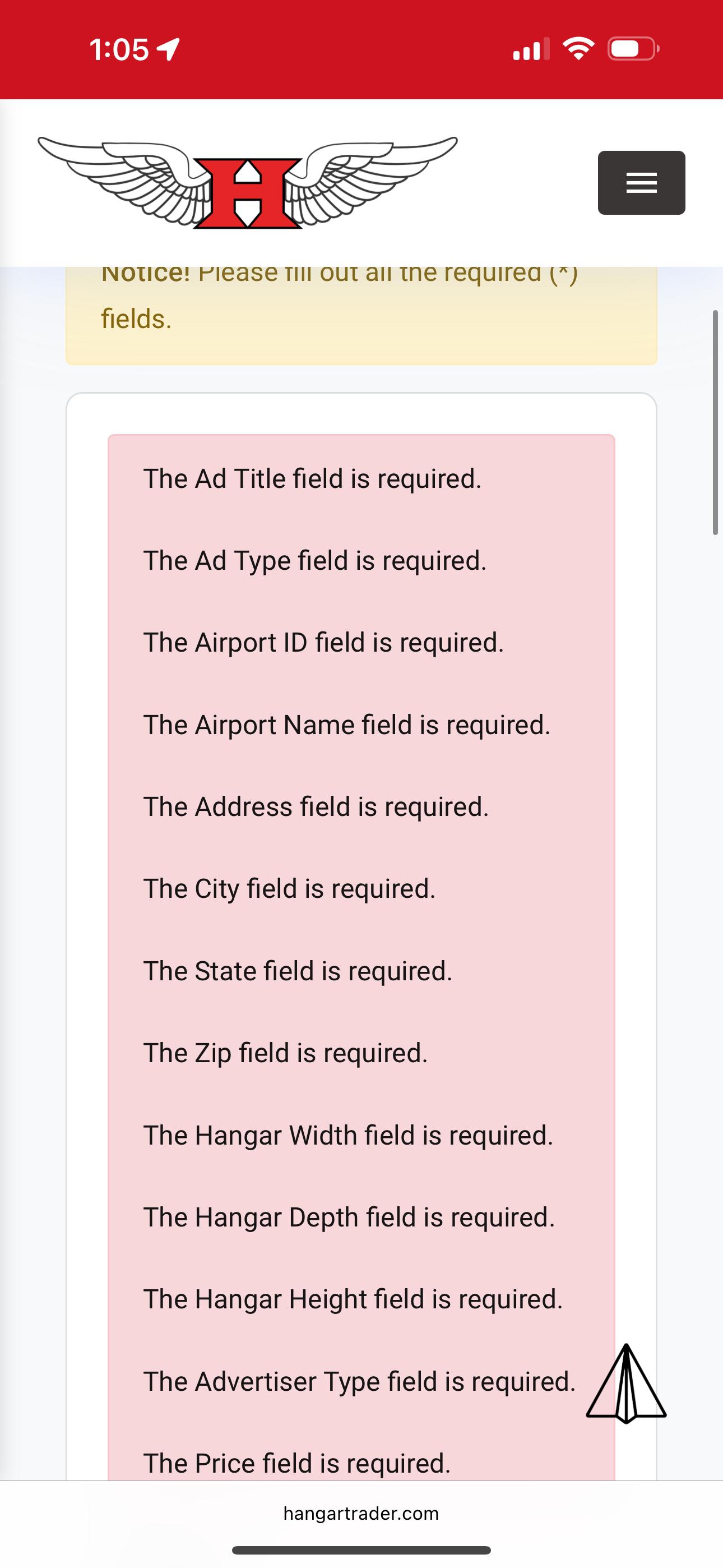Tap the hangartrader.com address bar
The height and width of the screenshot is (1568, 723).
[361, 1514]
